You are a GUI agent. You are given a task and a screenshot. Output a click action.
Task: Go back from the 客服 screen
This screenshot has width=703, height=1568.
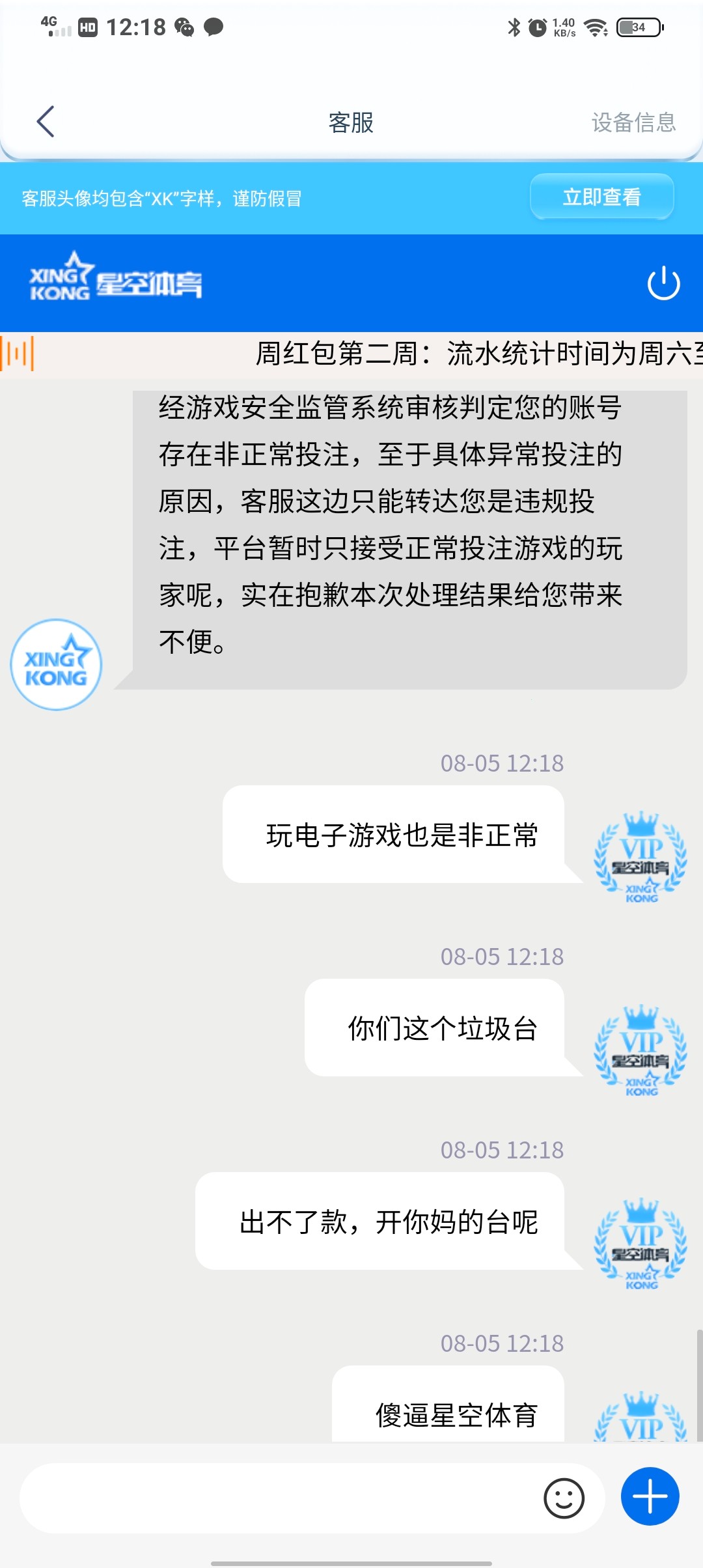[46, 122]
